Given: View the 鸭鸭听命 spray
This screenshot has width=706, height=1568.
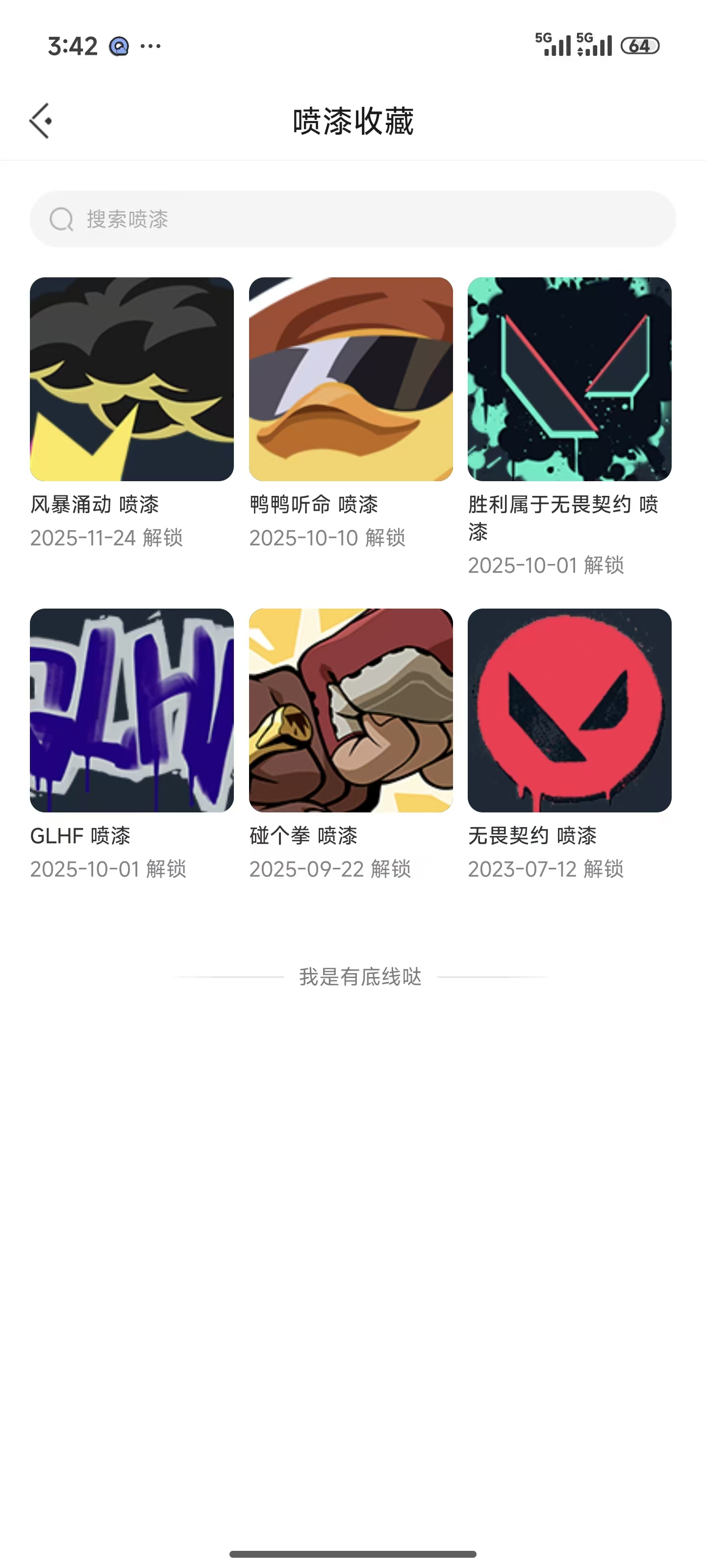Looking at the screenshot, I should [x=351, y=379].
